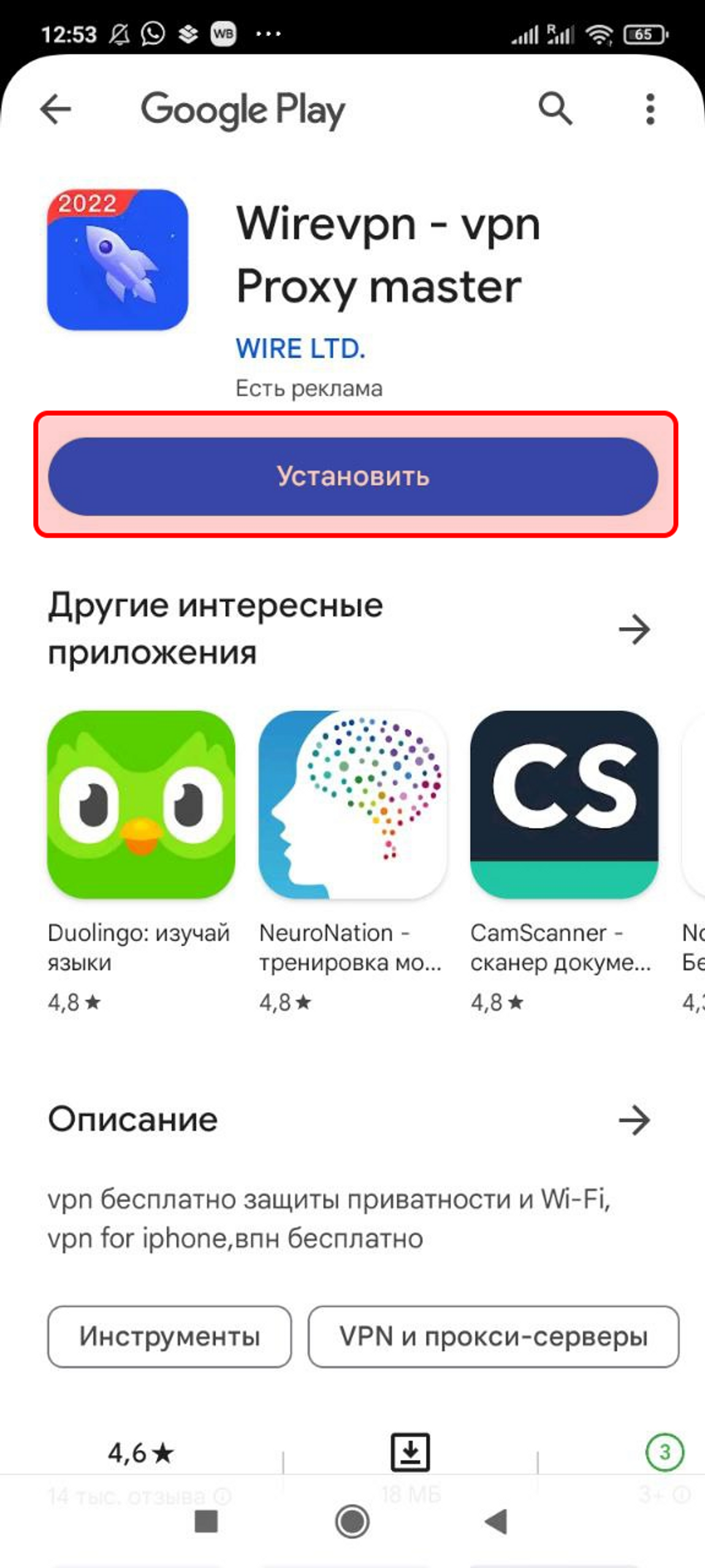Screen dimensions: 705x1568
Task: Select the Инструменты category chip
Action: pyautogui.click(x=169, y=1337)
